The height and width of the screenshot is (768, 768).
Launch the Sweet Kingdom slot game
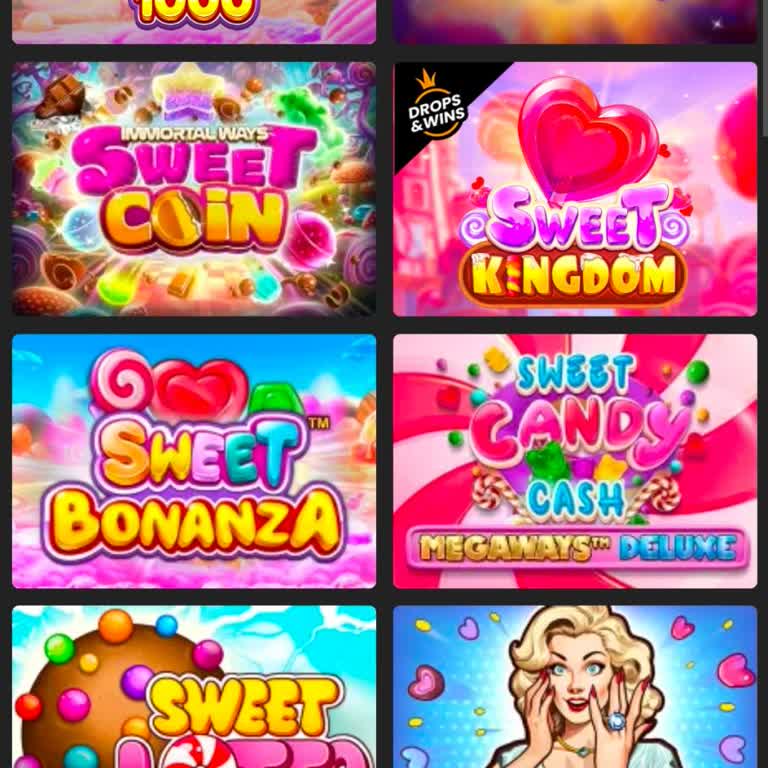(575, 189)
